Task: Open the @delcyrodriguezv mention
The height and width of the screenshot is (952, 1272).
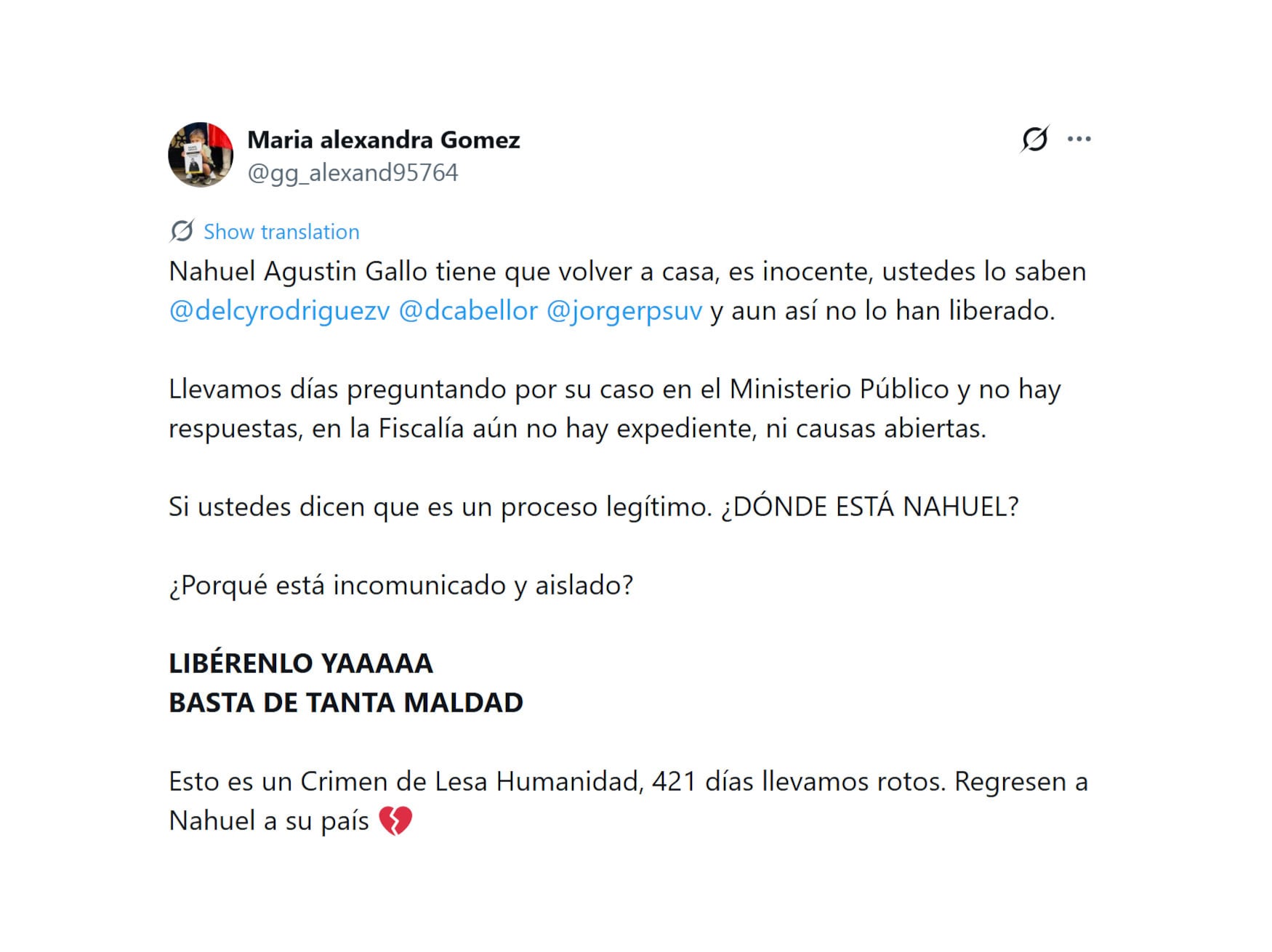Action: pyautogui.click(x=279, y=311)
